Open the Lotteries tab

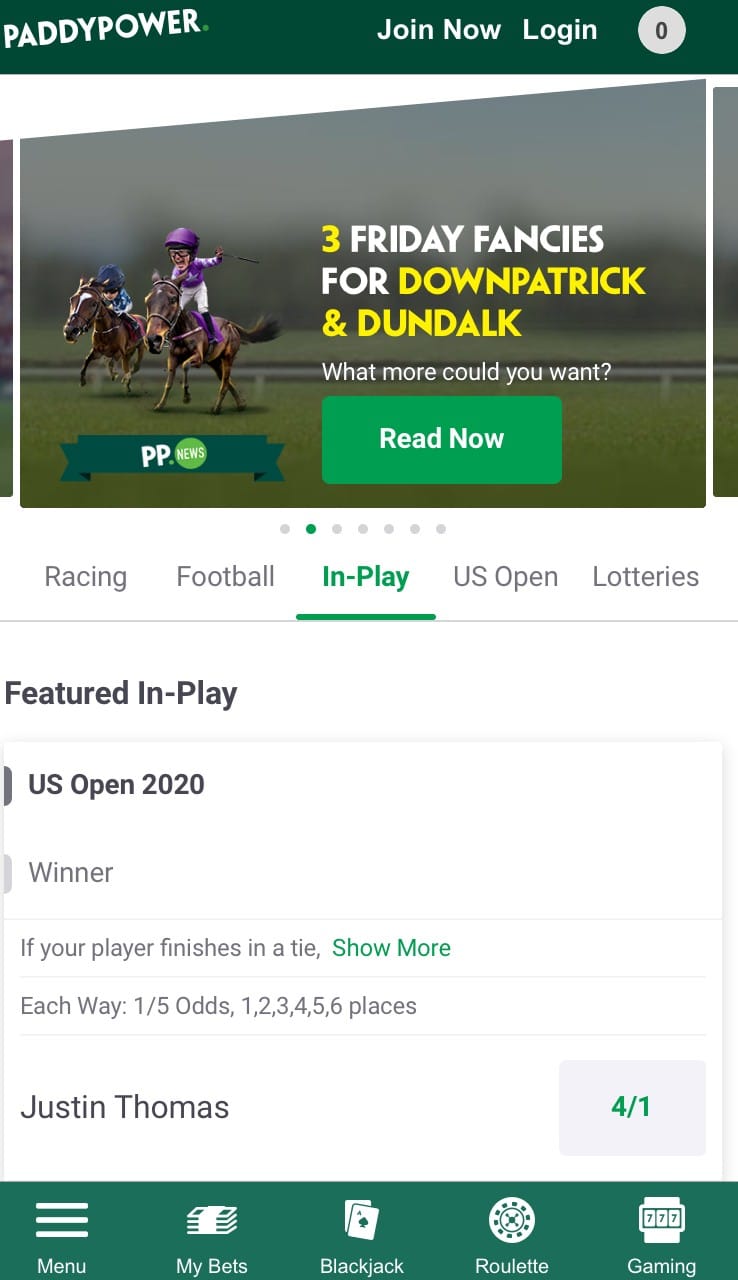pyautogui.click(x=645, y=577)
